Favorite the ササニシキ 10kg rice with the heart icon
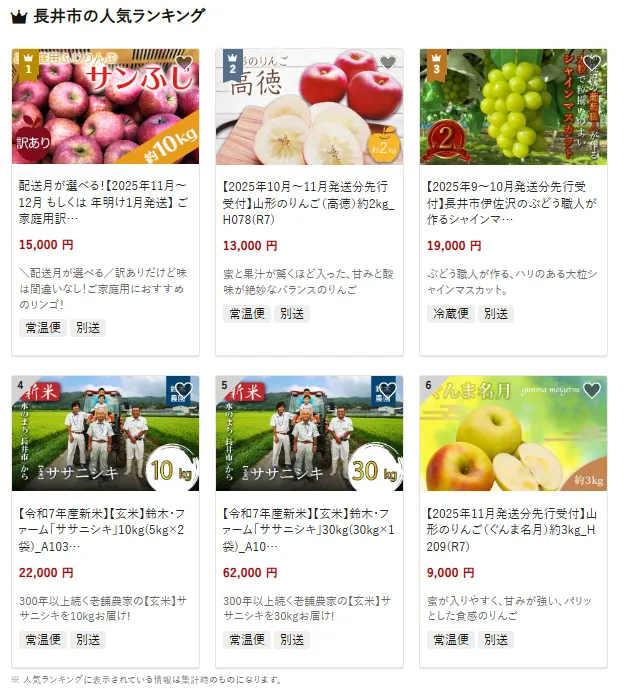The width and height of the screenshot is (630, 694). 183,391
